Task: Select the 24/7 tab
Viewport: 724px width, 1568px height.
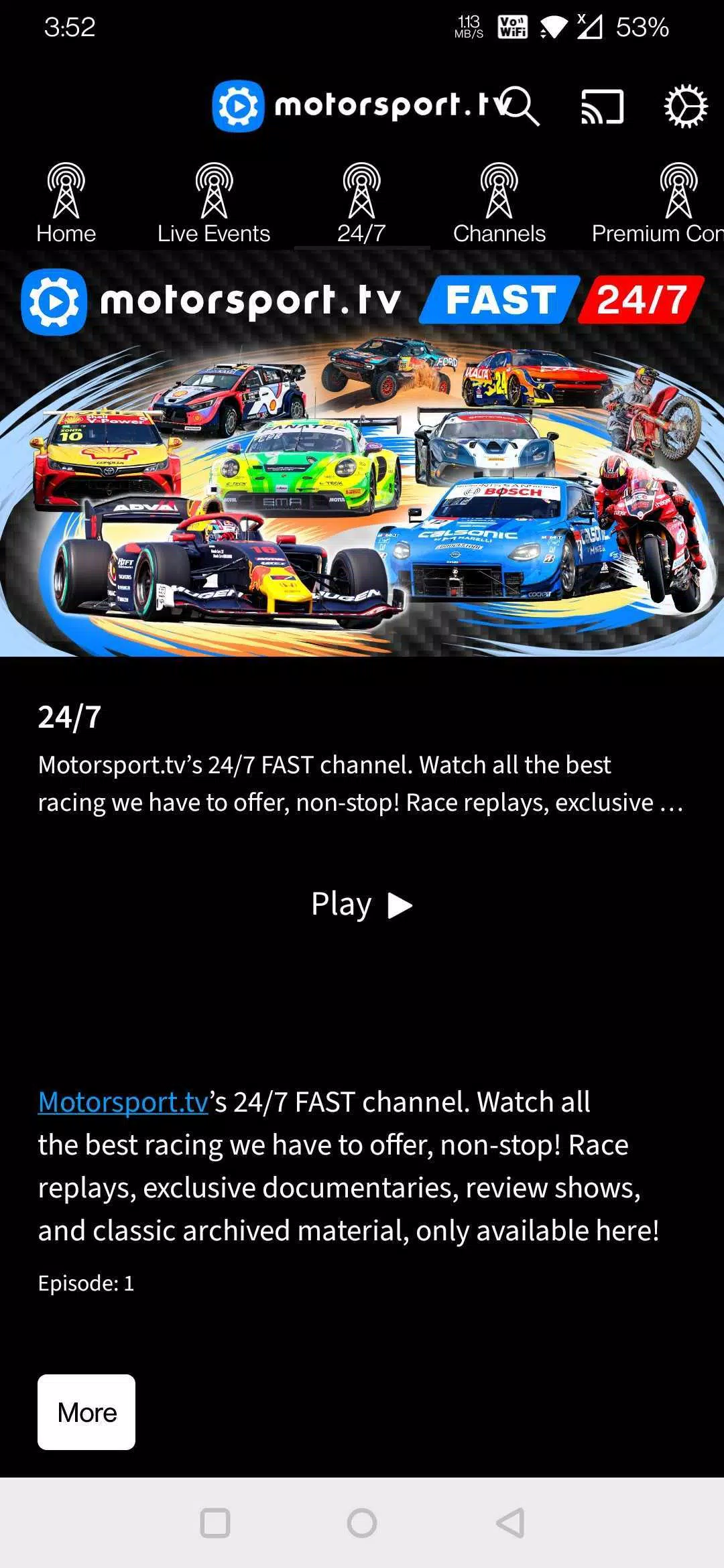Action: tap(361, 204)
